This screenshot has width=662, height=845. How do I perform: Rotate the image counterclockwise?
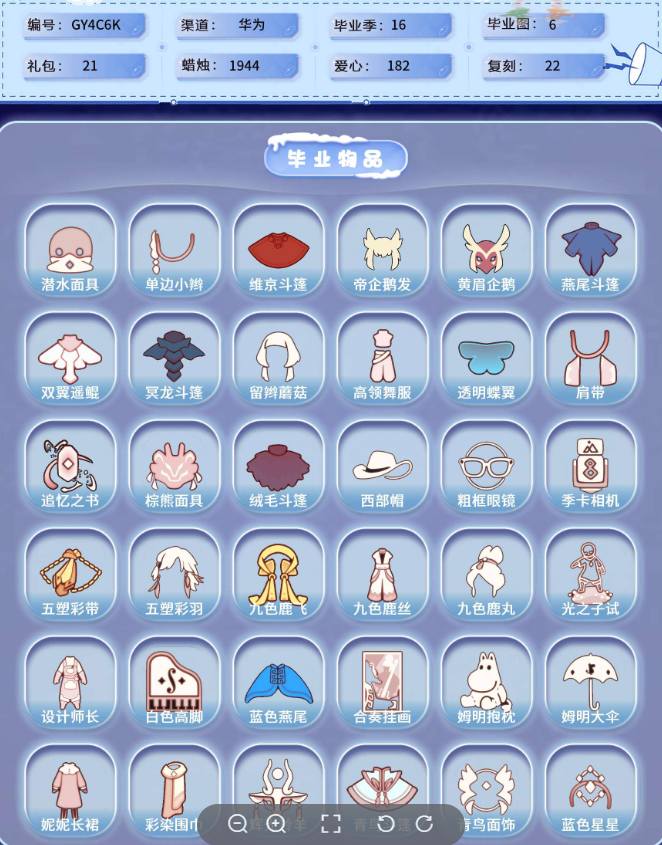pyautogui.click(x=386, y=824)
